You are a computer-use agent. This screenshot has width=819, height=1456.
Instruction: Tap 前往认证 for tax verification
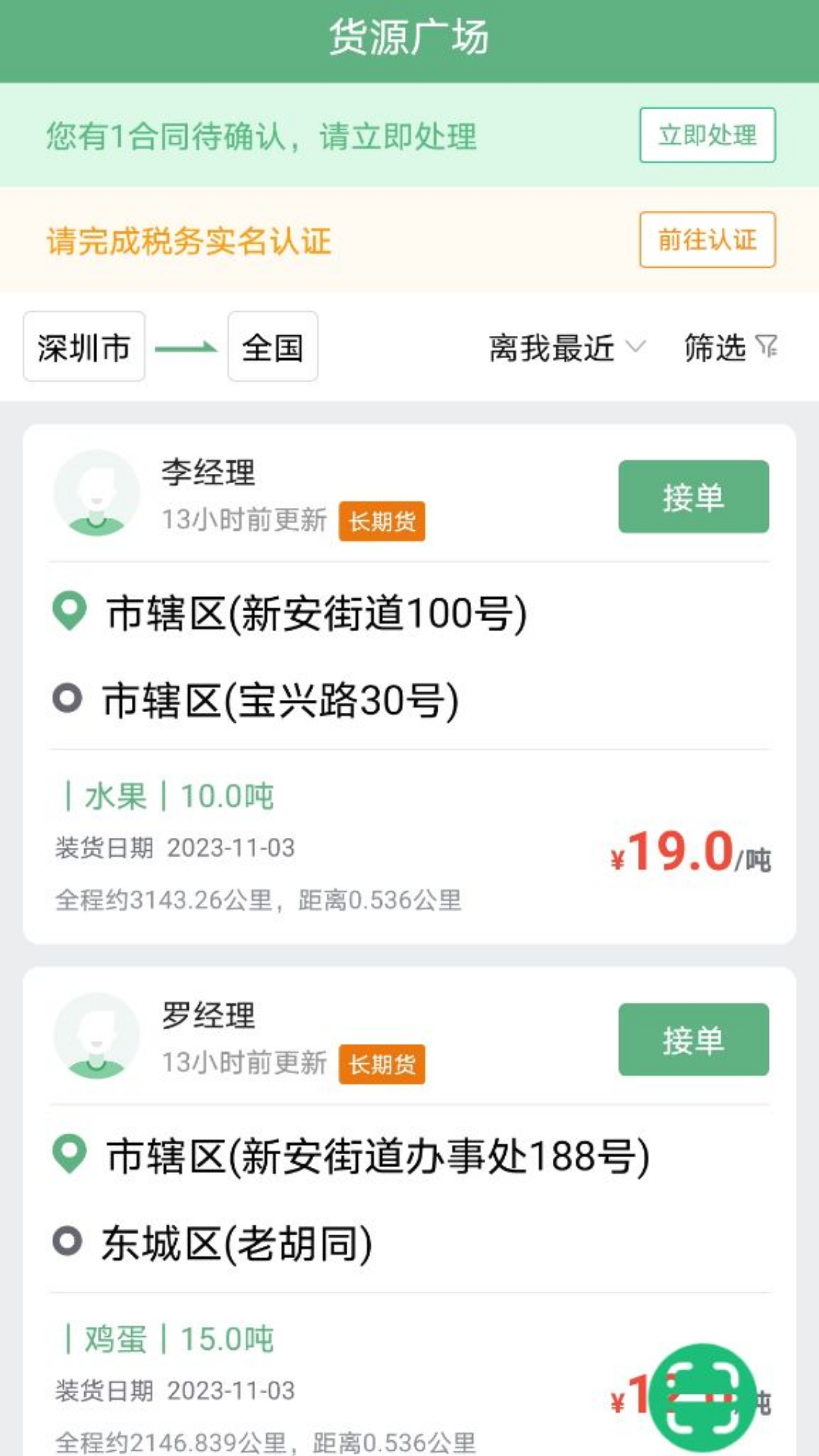[707, 240]
